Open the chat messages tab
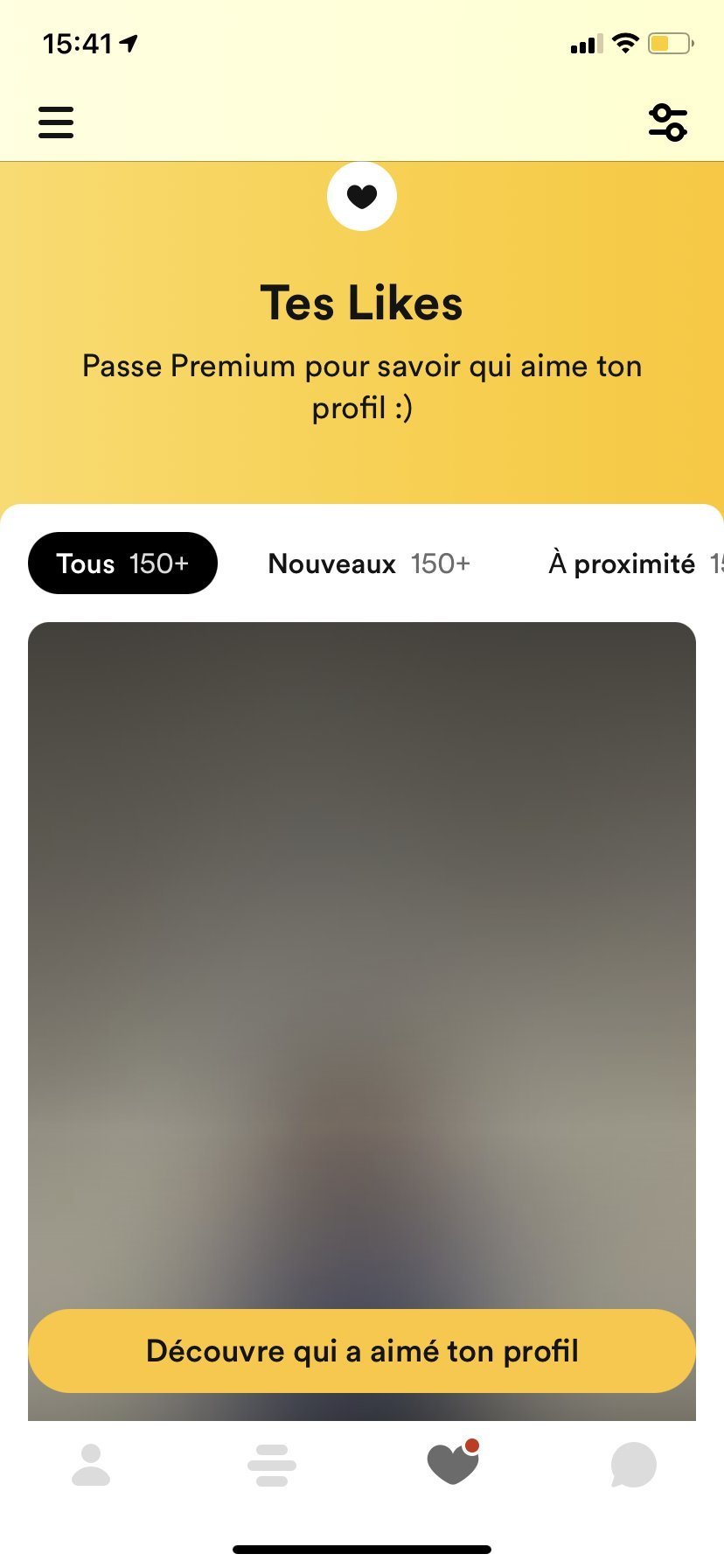This screenshot has height=1568, width=724. (633, 1465)
